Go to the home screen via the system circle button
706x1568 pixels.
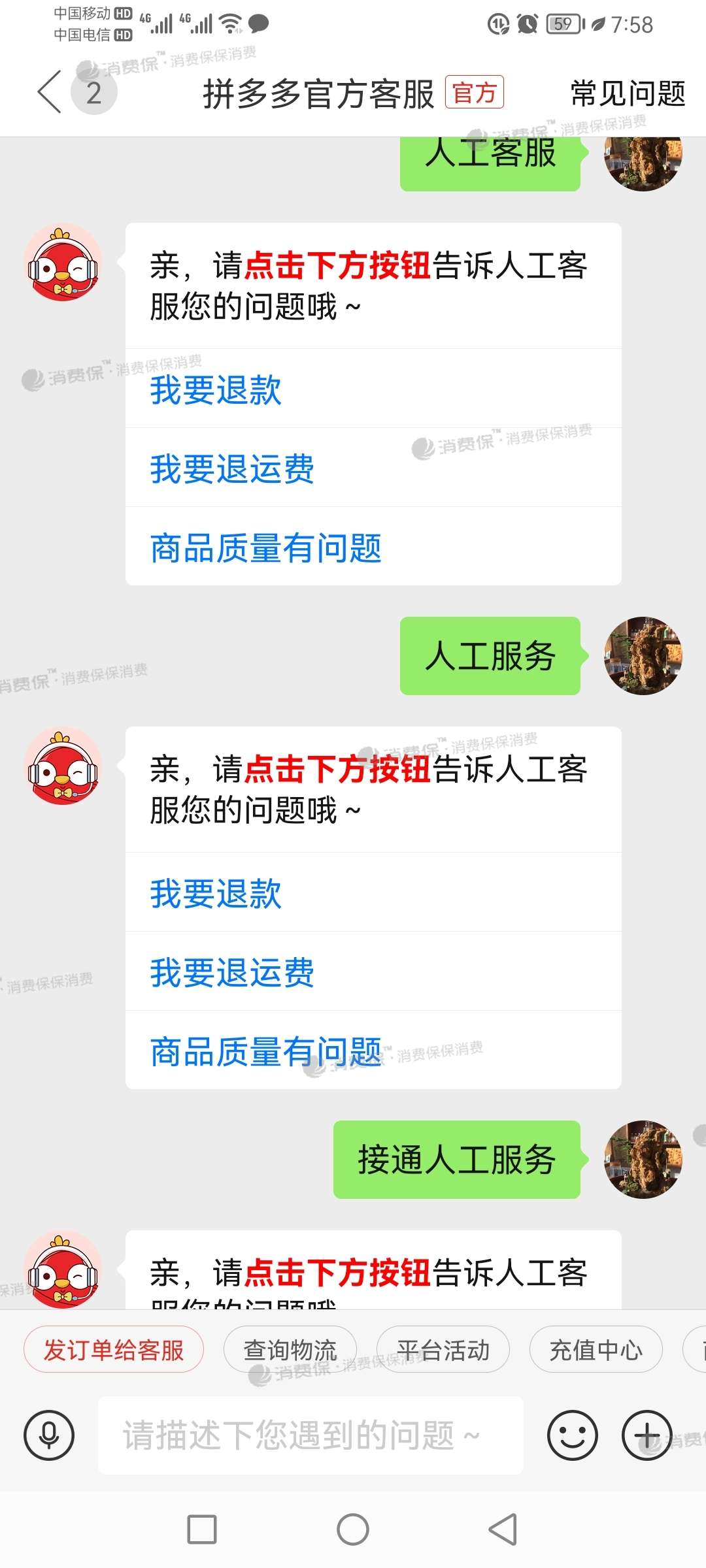pyautogui.click(x=353, y=1529)
